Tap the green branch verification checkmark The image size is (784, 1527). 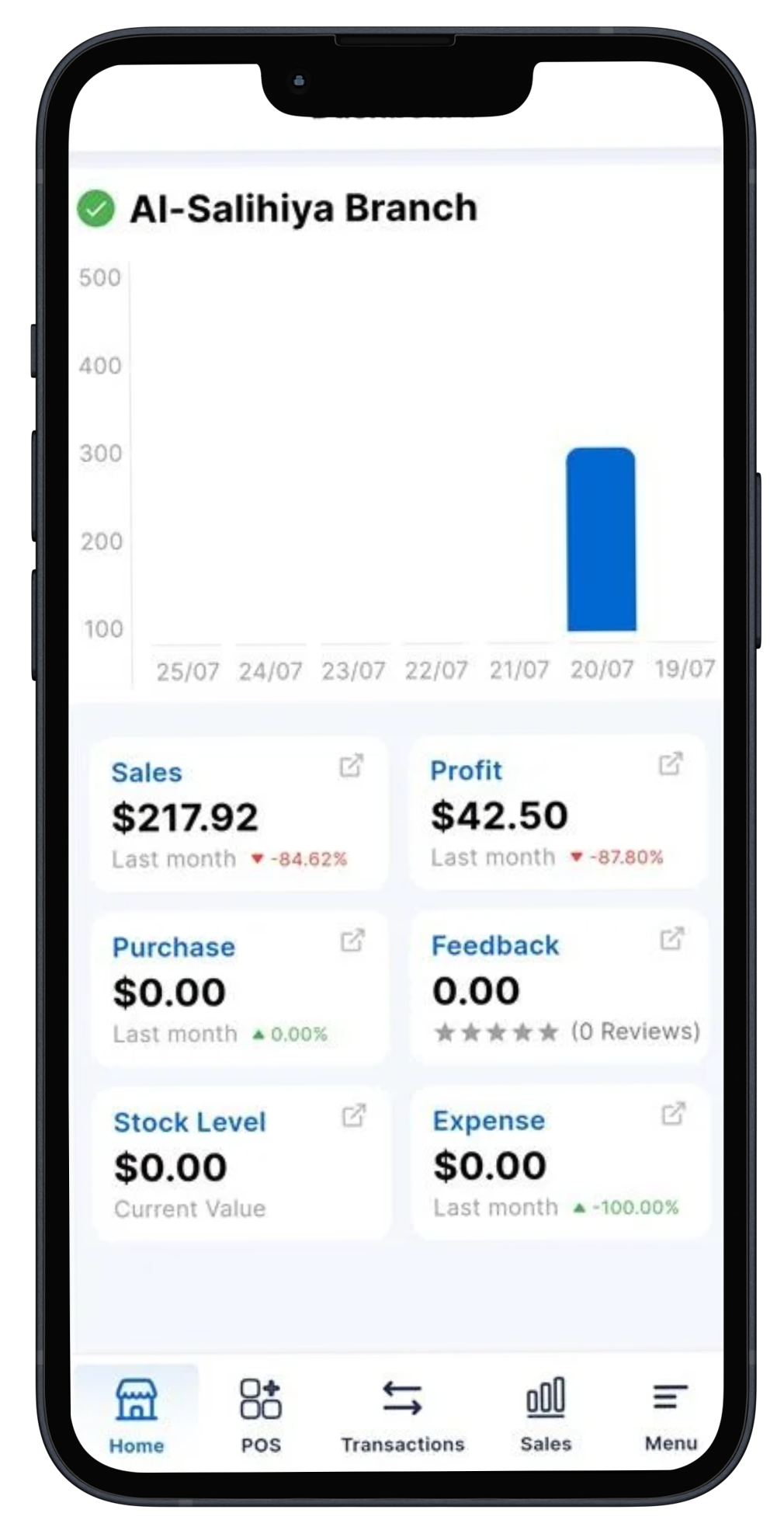click(97, 208)
